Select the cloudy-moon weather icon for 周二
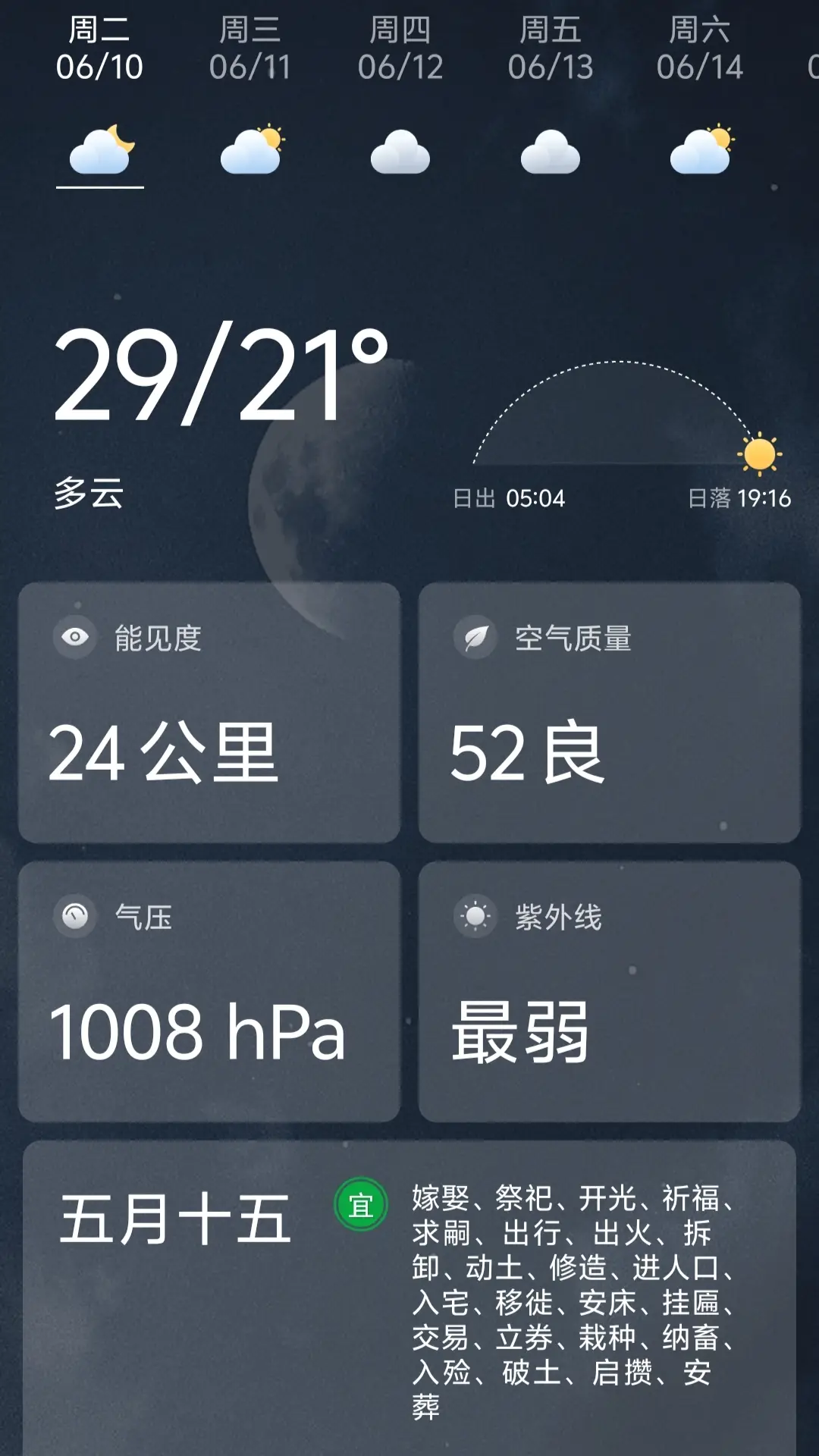The width and height of the screenshot is (819, 1456). (x=101, y=152)
